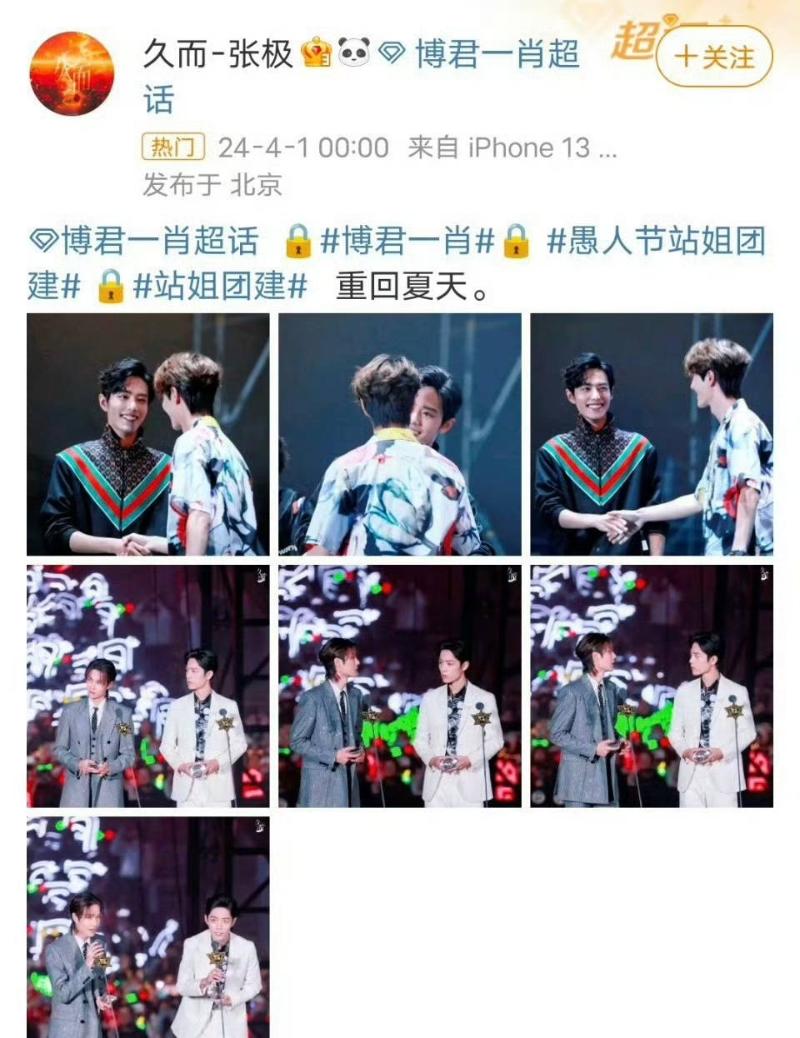This screenshot has width=800, height=1038.
Task: View the photo of the handshake
Action: [x=651, y=434]
